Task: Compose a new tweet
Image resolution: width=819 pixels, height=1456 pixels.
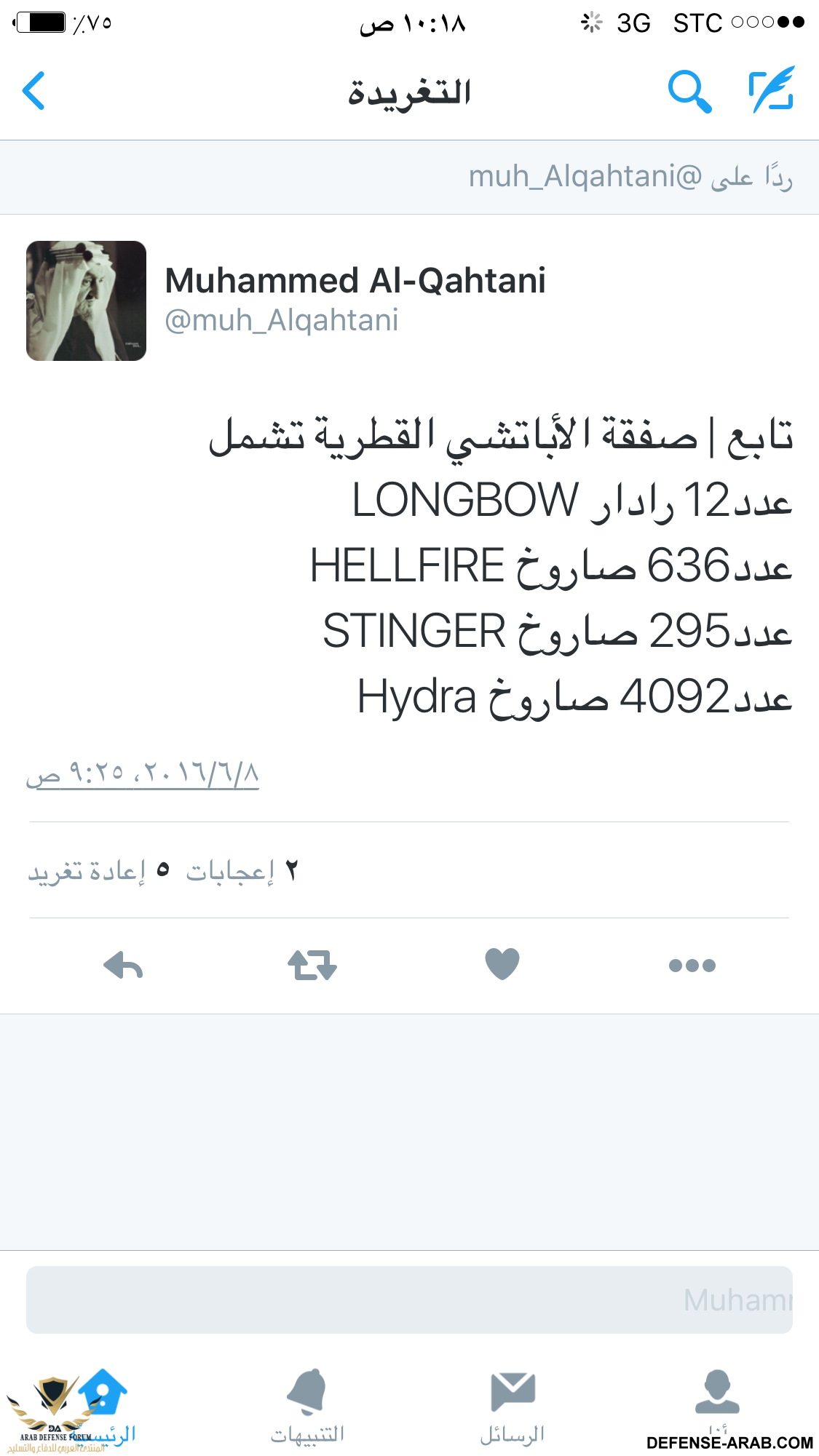Action: point(772,90)
